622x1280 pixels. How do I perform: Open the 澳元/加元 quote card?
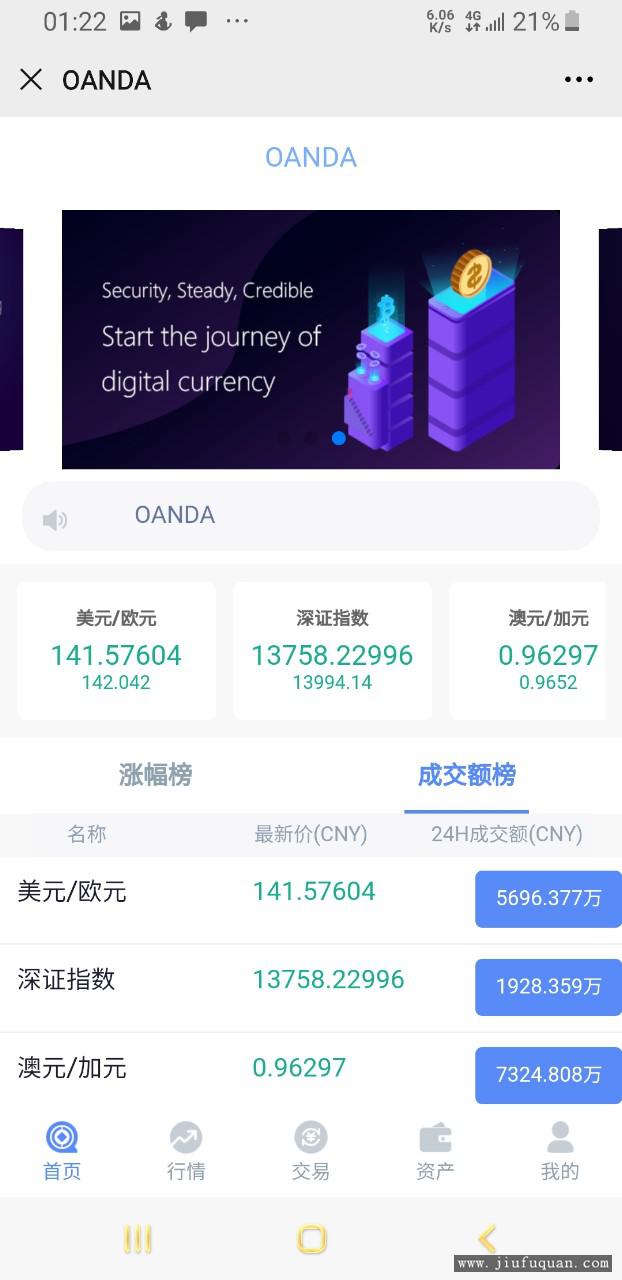coord(530,651)
